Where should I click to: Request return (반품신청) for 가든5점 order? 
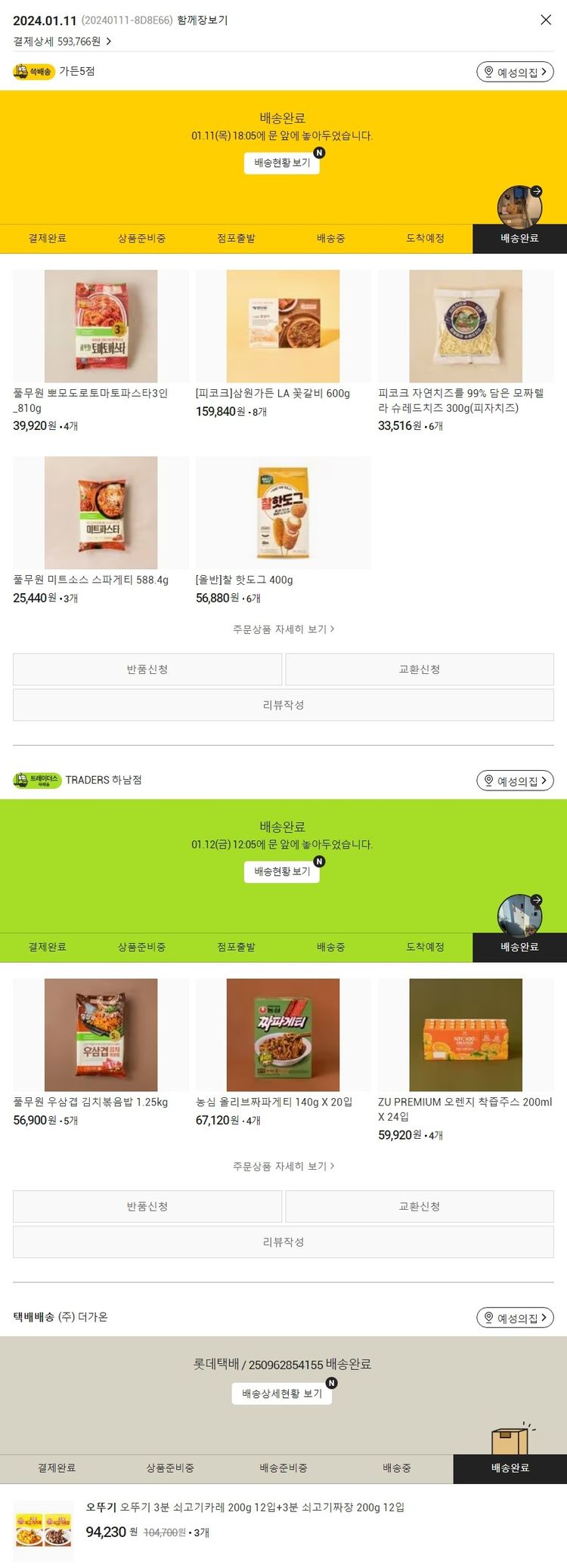147,670
